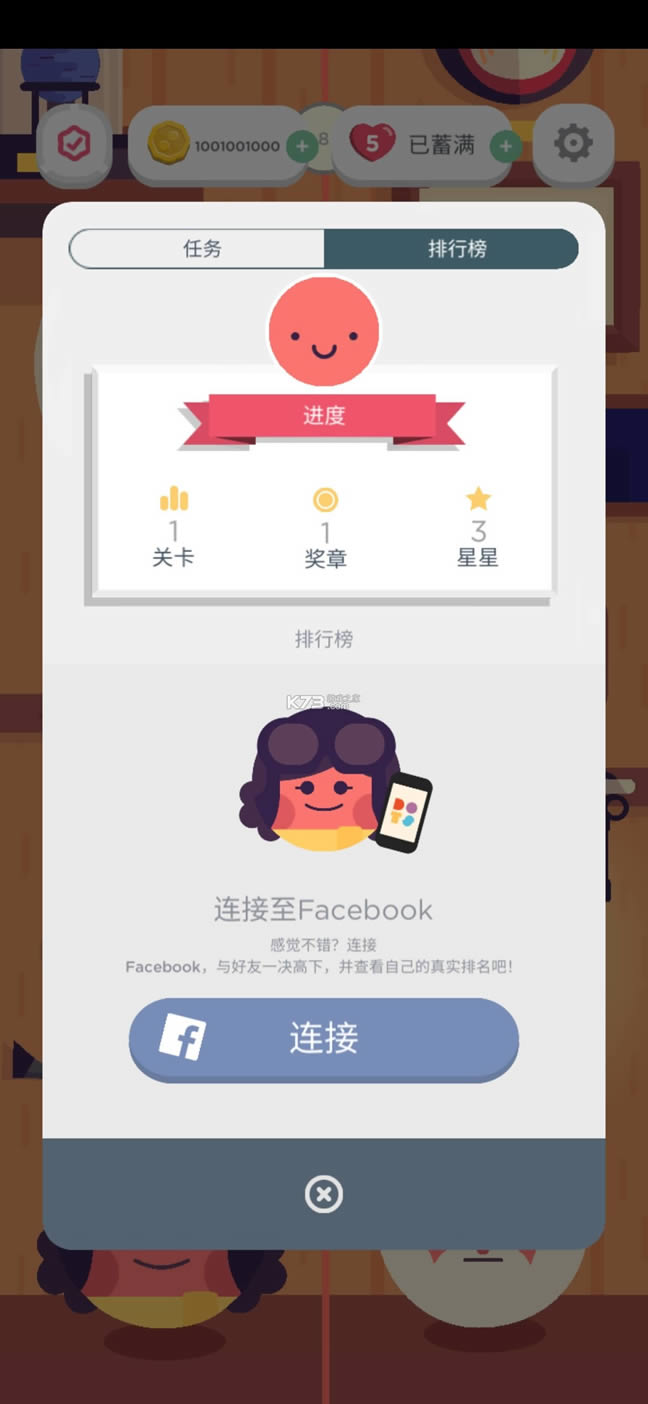Add more coins with plus button
648x1404 pixels.
click(x=302, y=147)
